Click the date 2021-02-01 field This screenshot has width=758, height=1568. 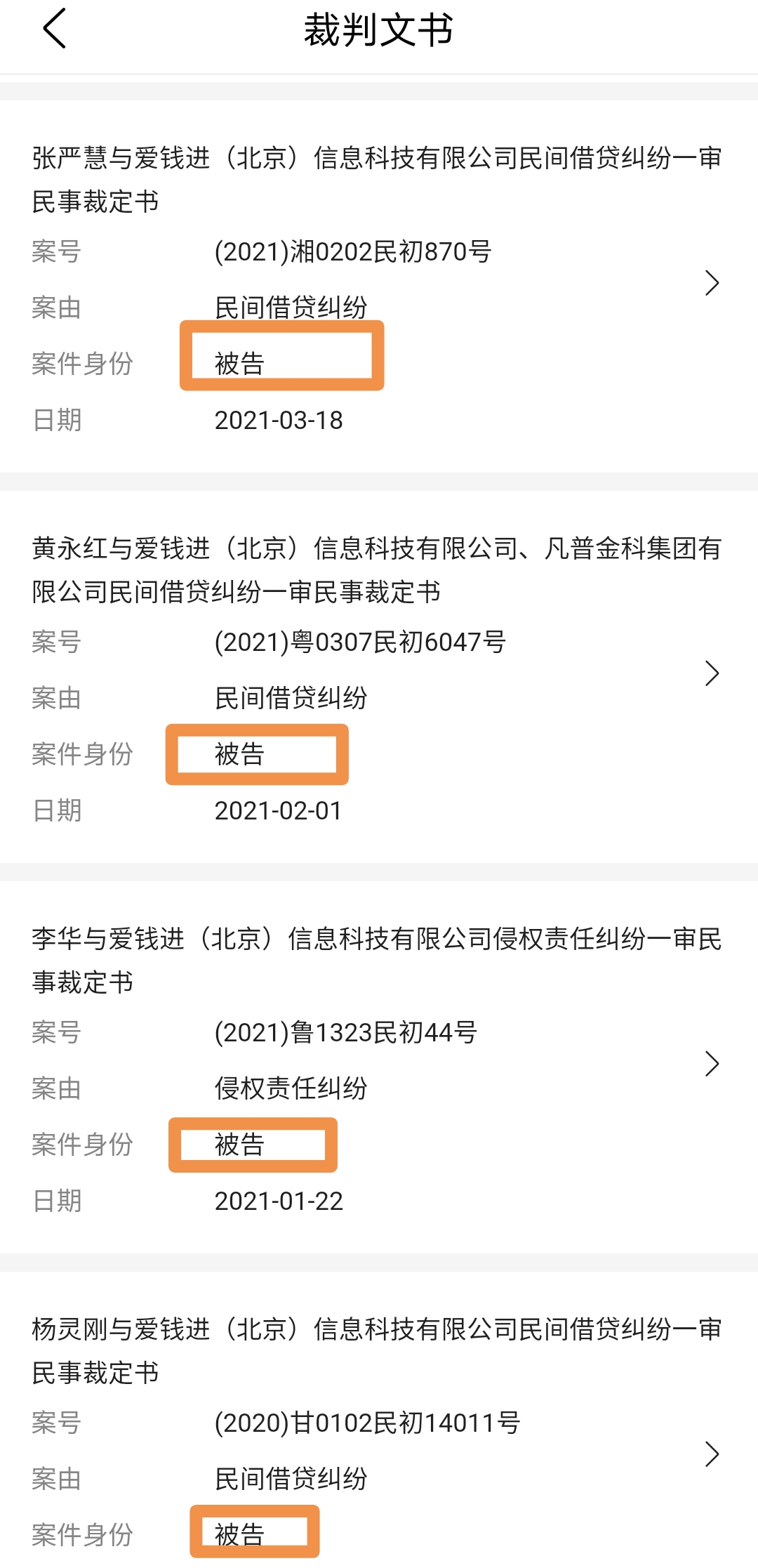click(279, 810)
